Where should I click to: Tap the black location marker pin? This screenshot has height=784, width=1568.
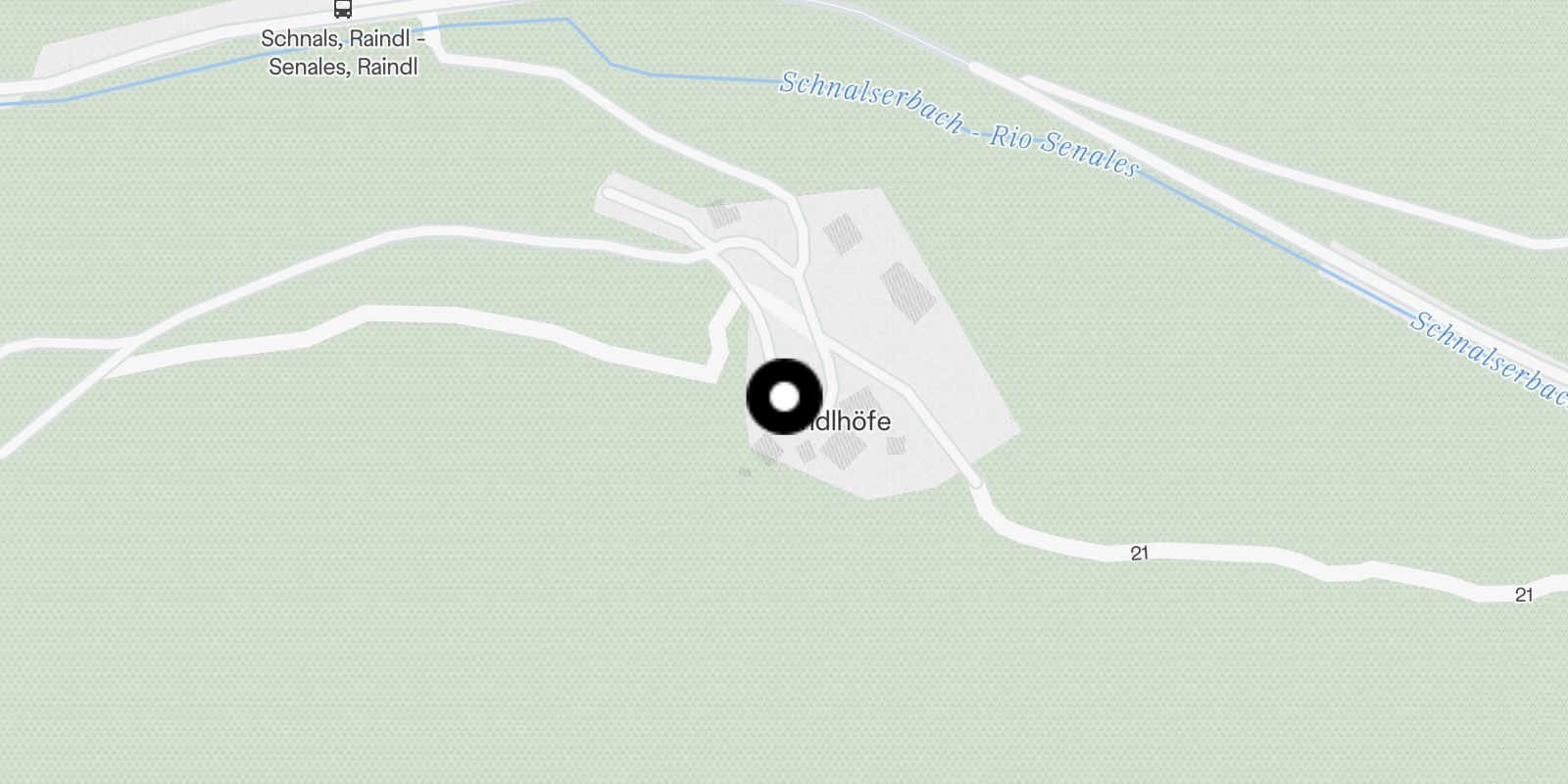pyautogui.click(x=784, y=397)
